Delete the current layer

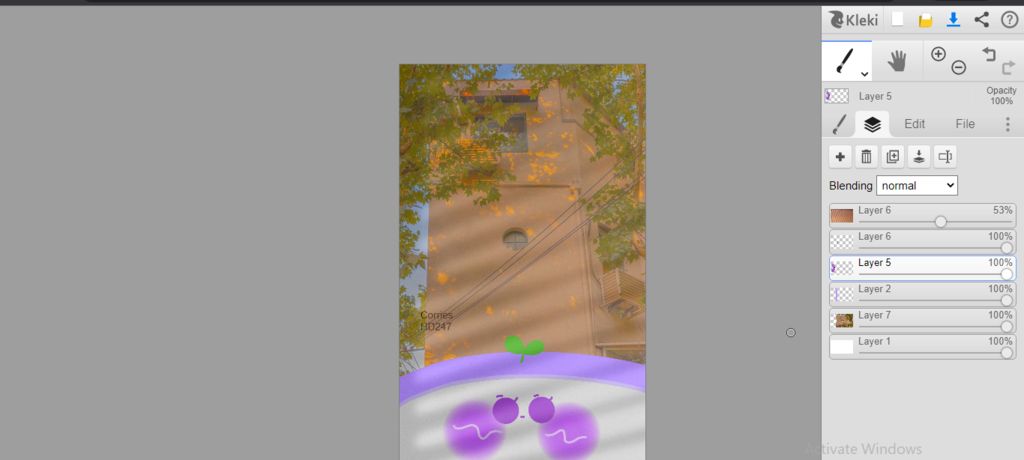pyautogui.click(x=866, y=156)
